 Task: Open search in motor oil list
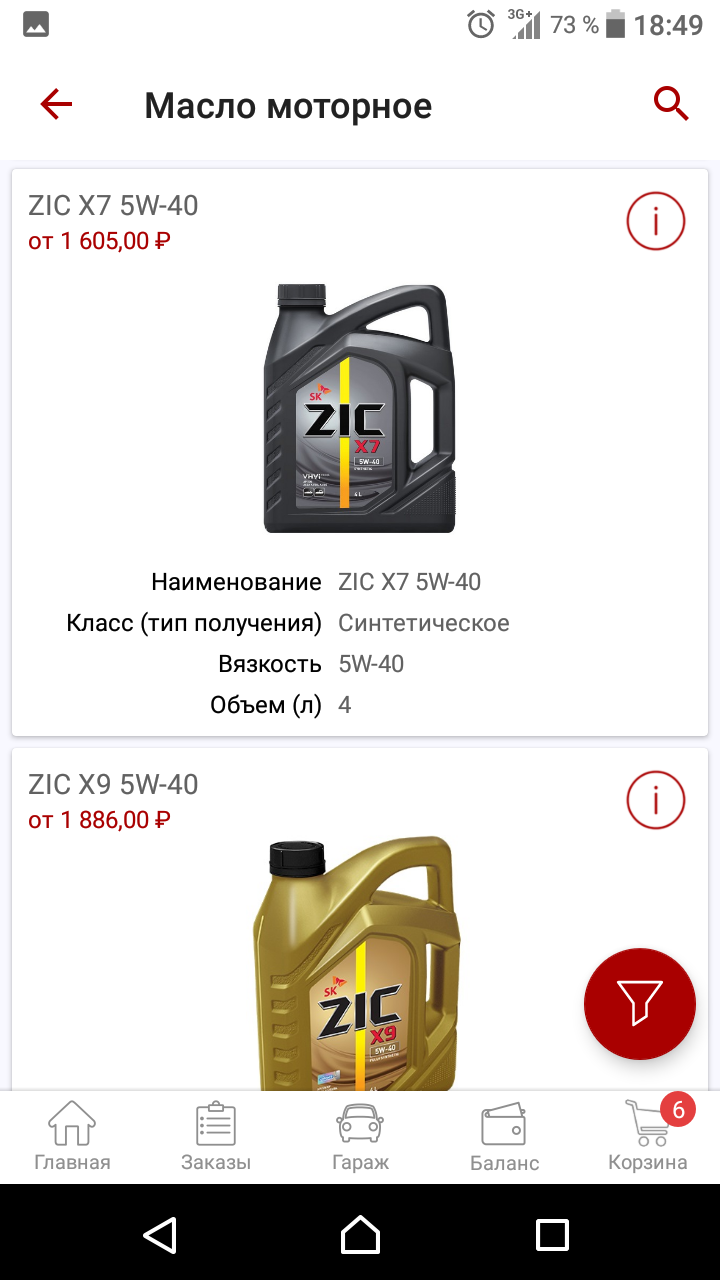click(671, 103)
